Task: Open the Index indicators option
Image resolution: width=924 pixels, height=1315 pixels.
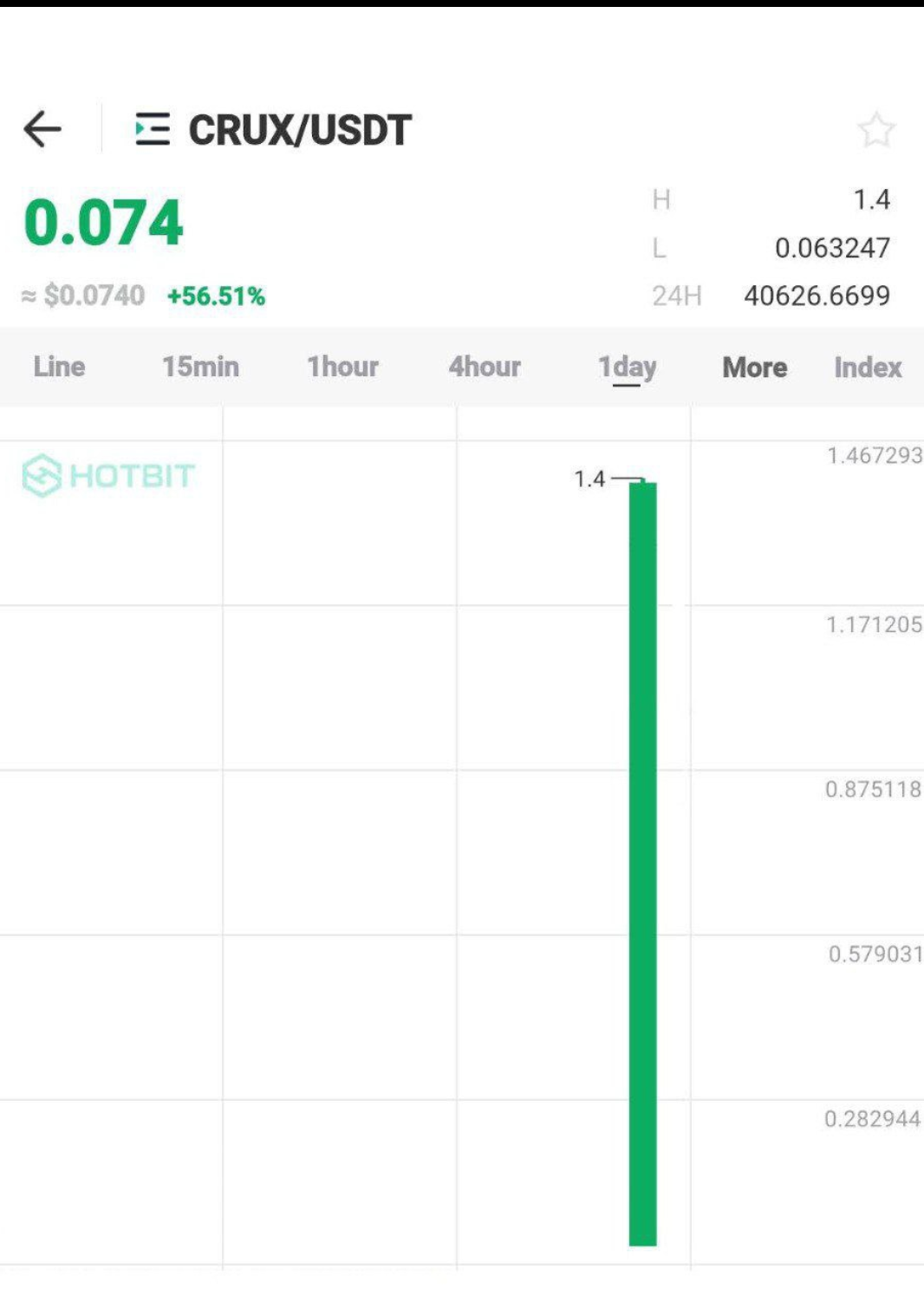Action: pyautogui.click(x=868, y=368)
